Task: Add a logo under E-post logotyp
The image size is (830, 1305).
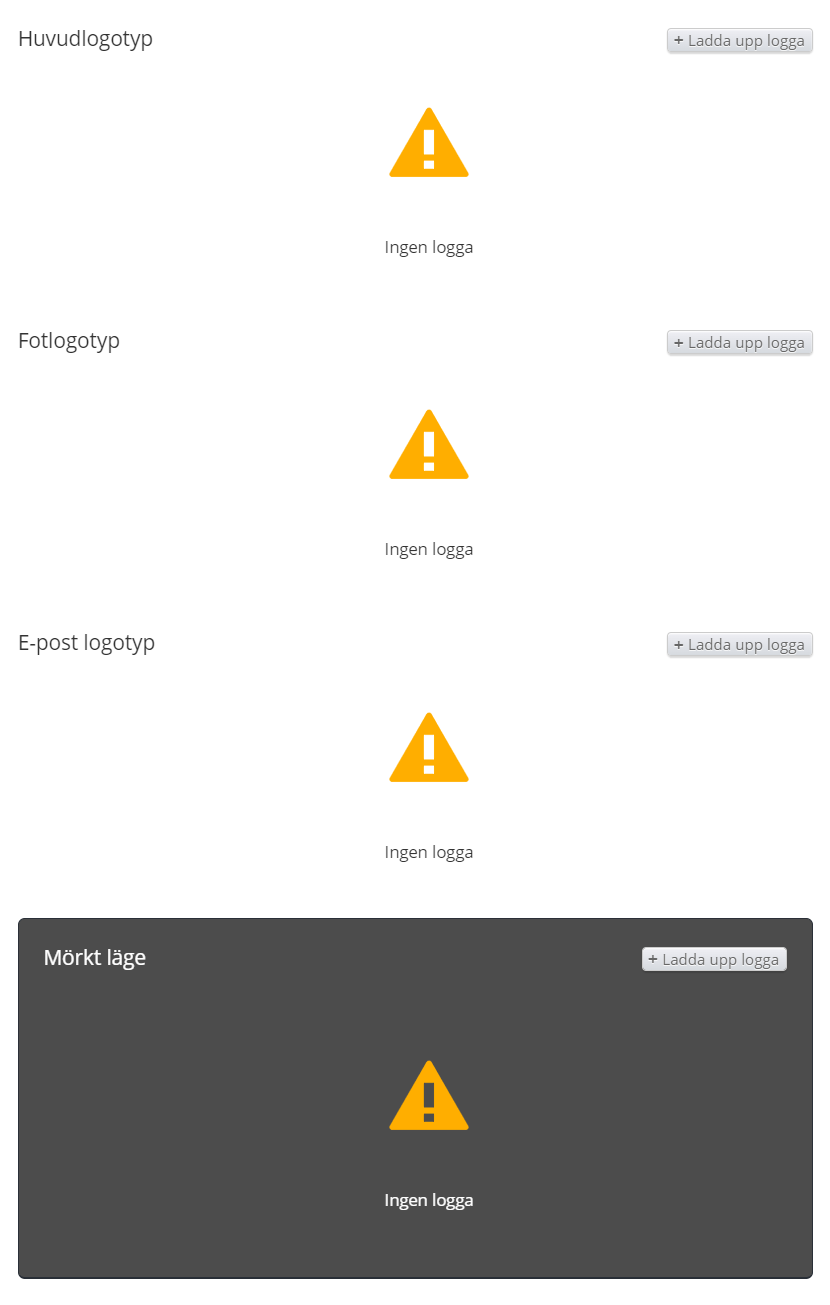Action: click(739, 645)
